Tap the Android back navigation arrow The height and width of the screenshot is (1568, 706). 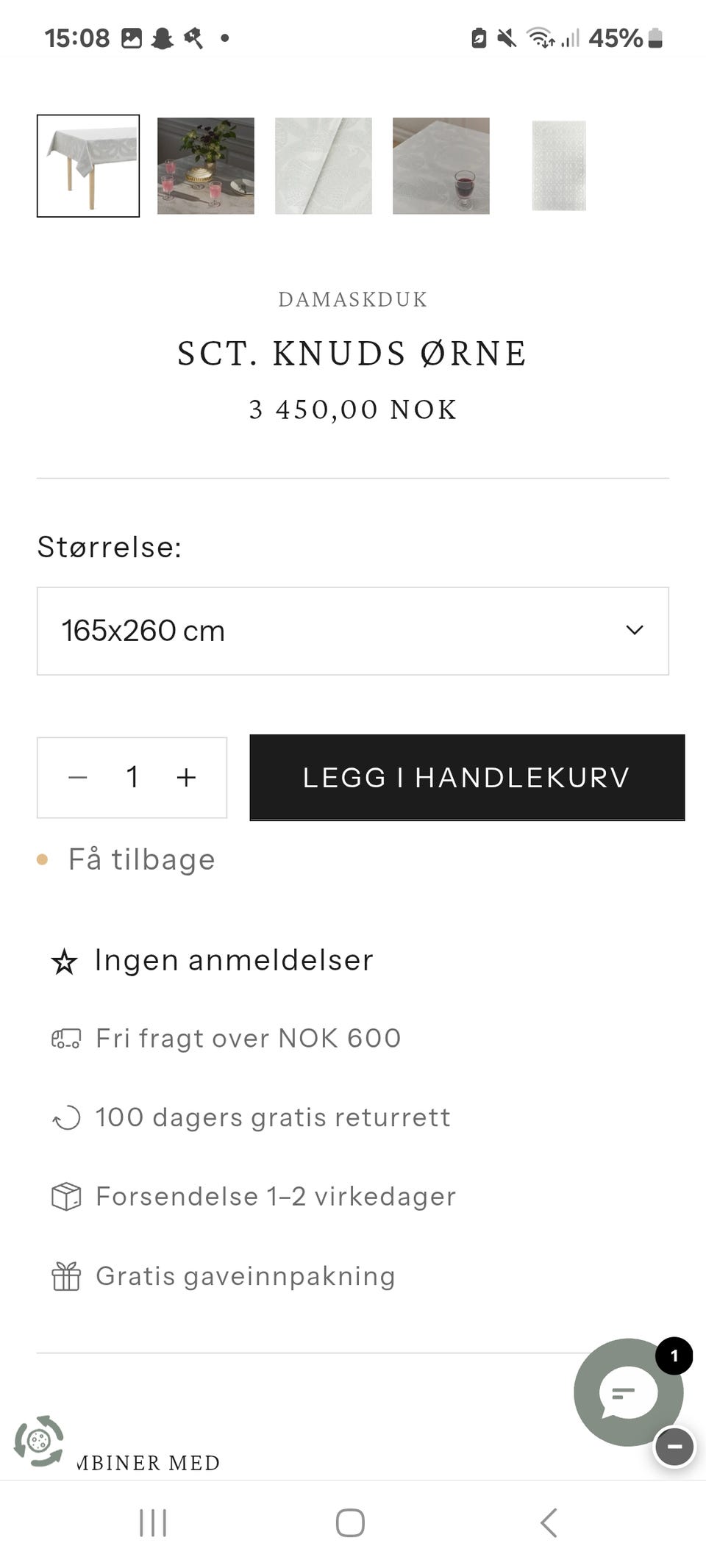tap(549, 1524)
